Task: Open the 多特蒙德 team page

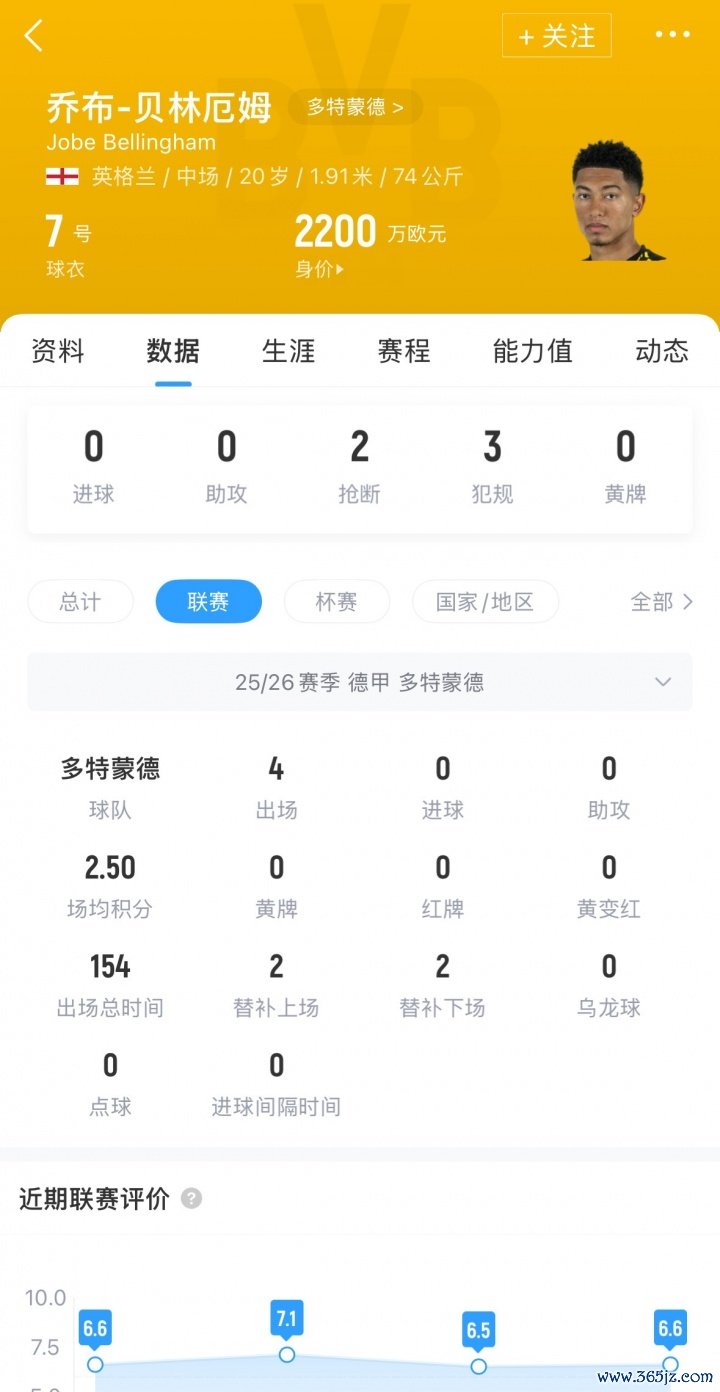Action: point(354,107)
